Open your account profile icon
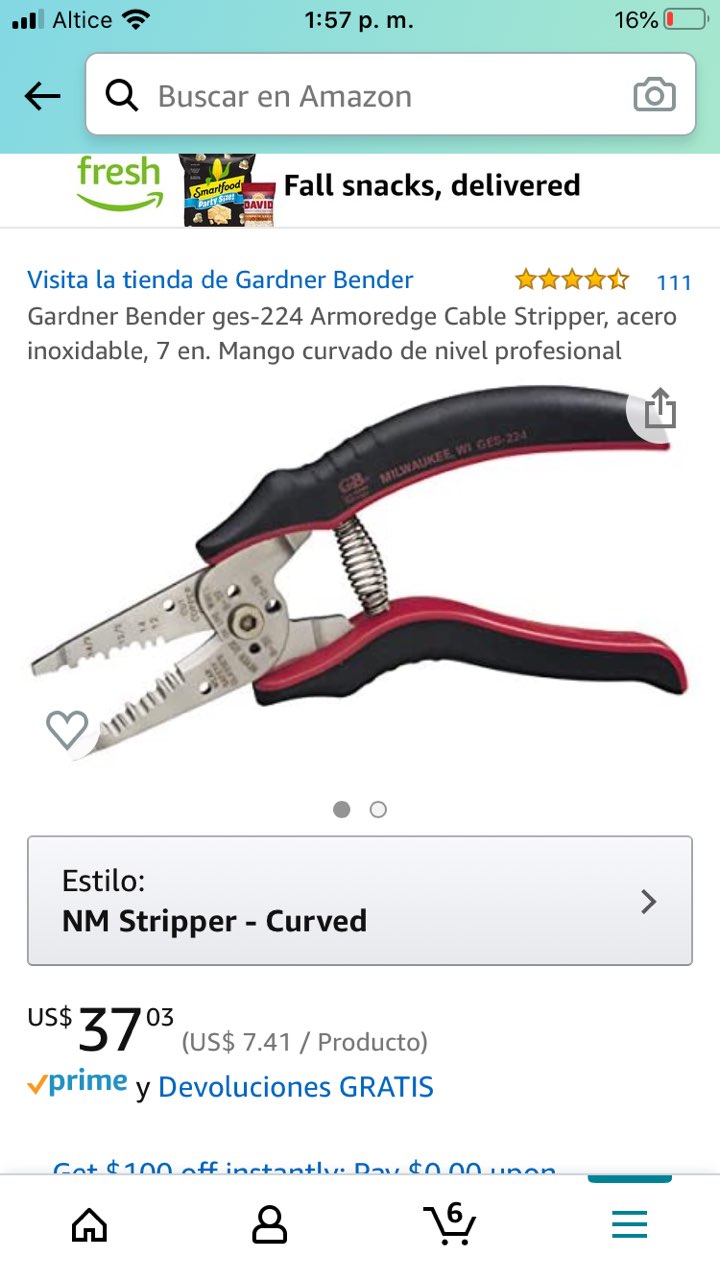The height and width of the screenshot is (1281, 720). point(268,1223)
